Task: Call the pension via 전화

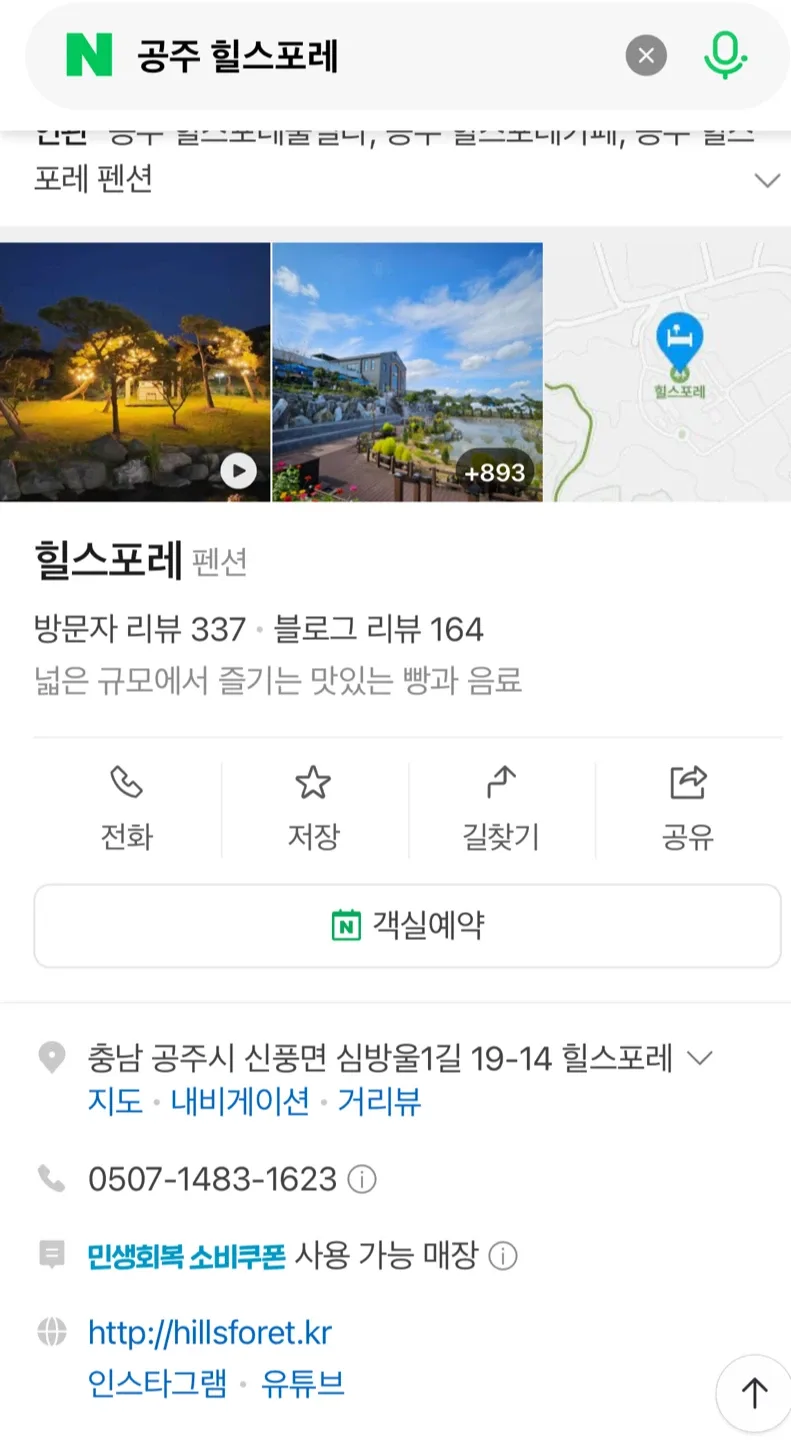Action: [127, 808]
